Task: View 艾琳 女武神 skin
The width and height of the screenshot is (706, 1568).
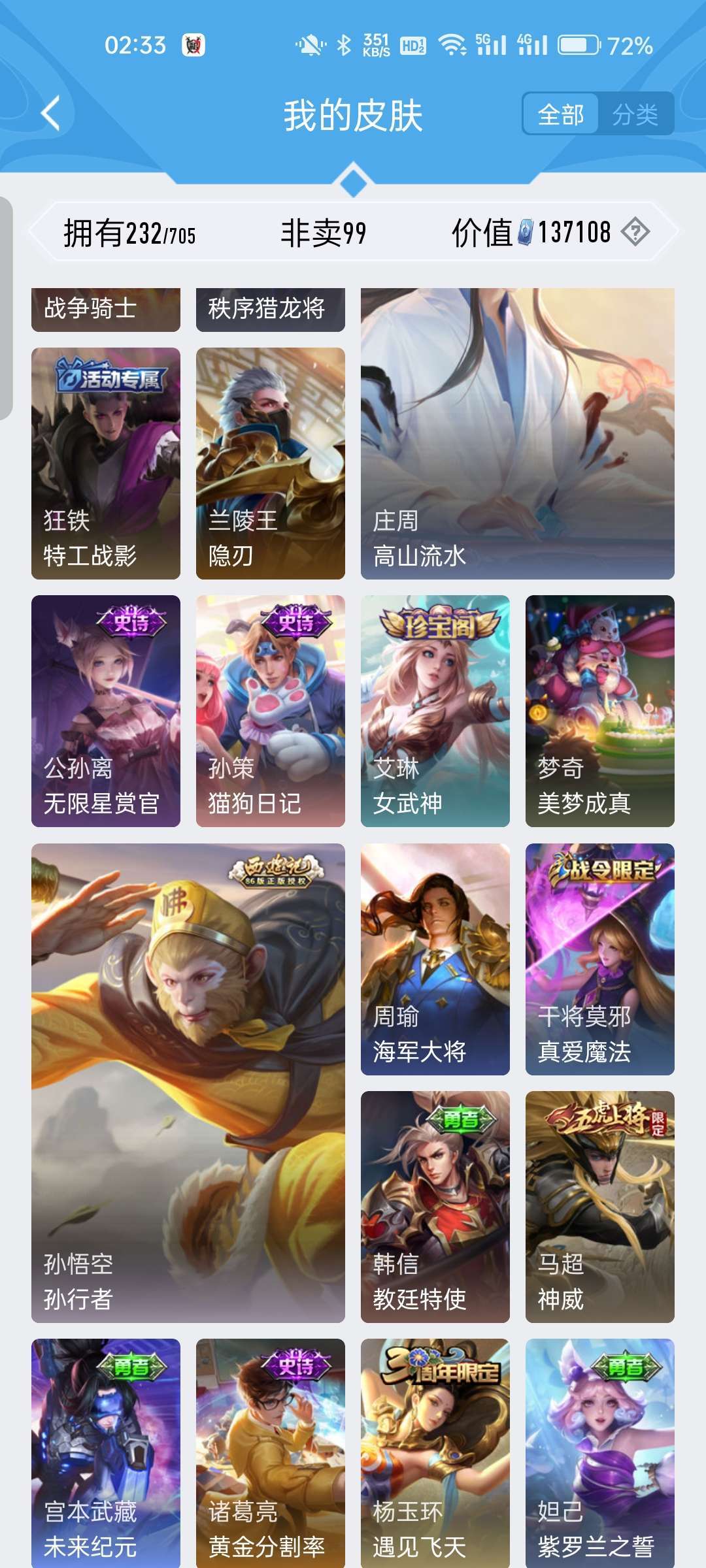Action: (435, 711)
